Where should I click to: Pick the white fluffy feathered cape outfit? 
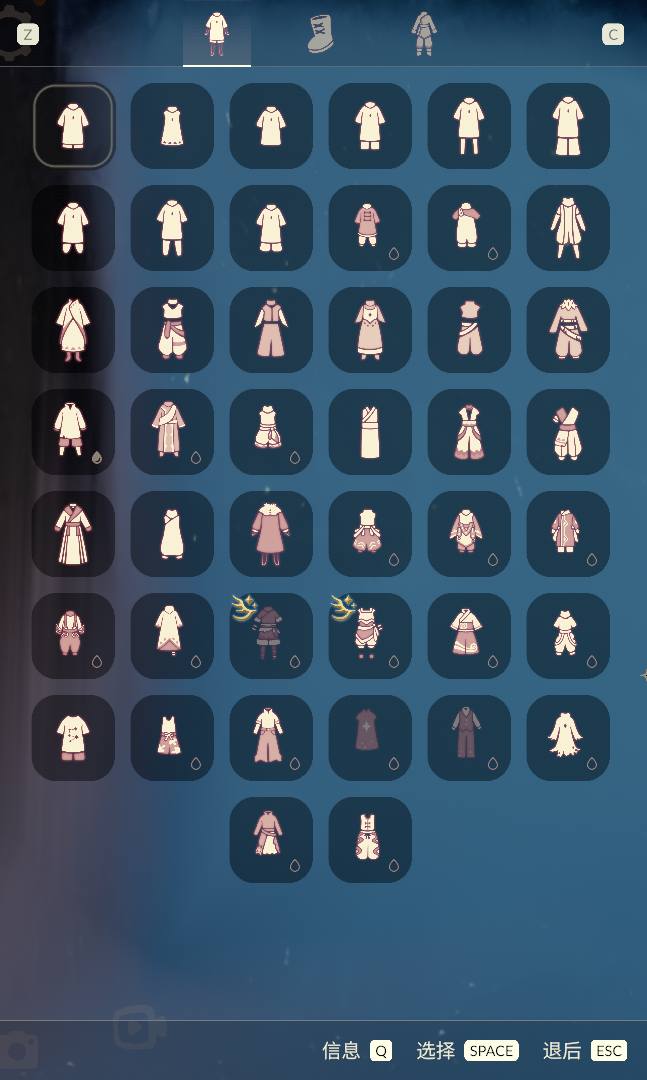coord(567,737)
